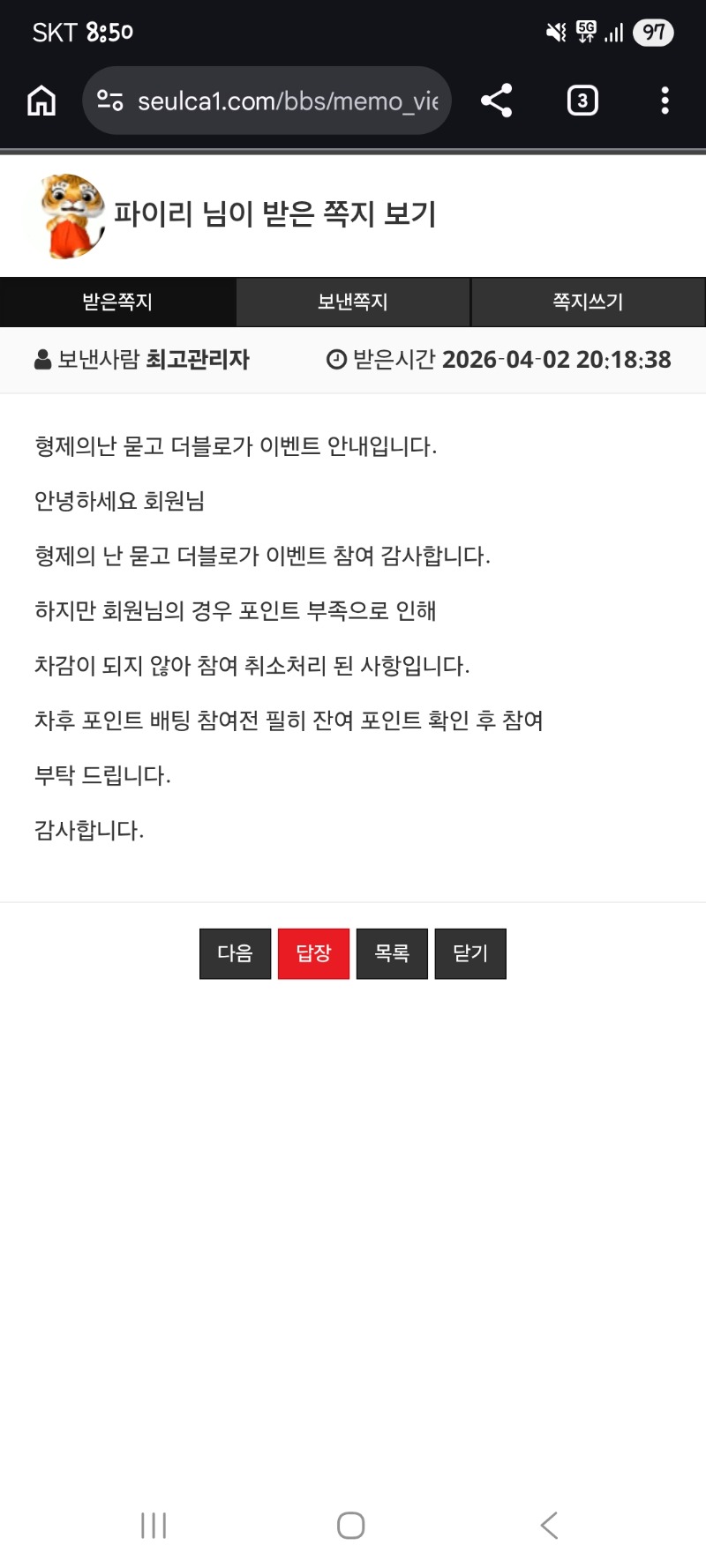Tap the 다음 button
Screen dimensions: 706x1568
pos(235,953)
